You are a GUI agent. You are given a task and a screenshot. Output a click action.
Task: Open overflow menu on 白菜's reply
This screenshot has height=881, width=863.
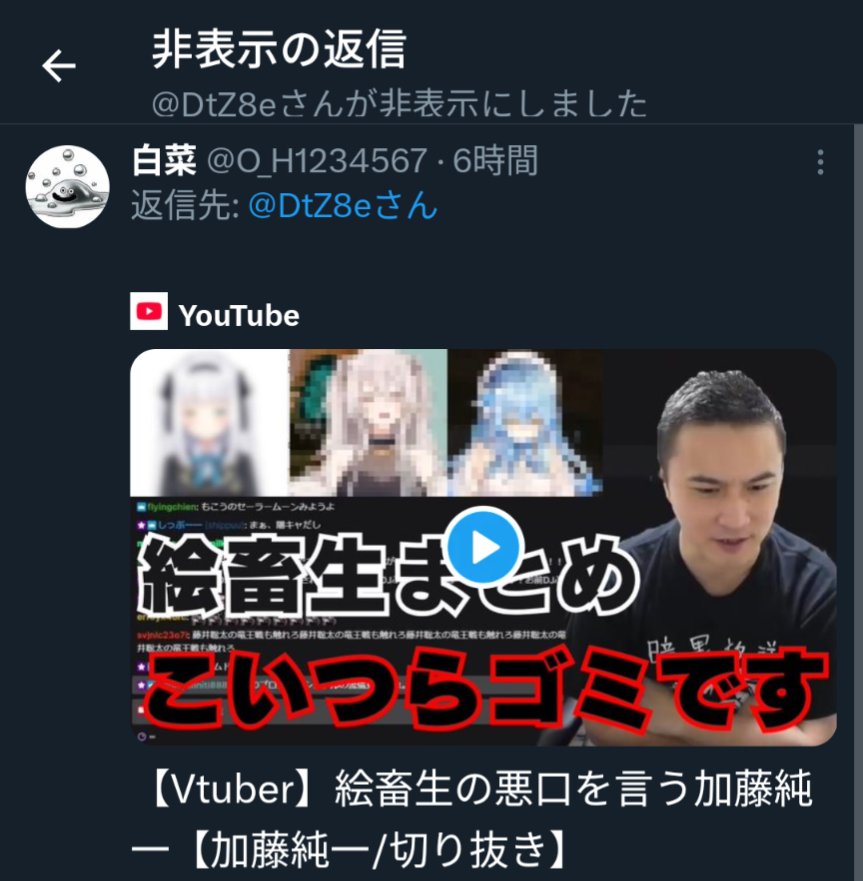click(820, 162)
